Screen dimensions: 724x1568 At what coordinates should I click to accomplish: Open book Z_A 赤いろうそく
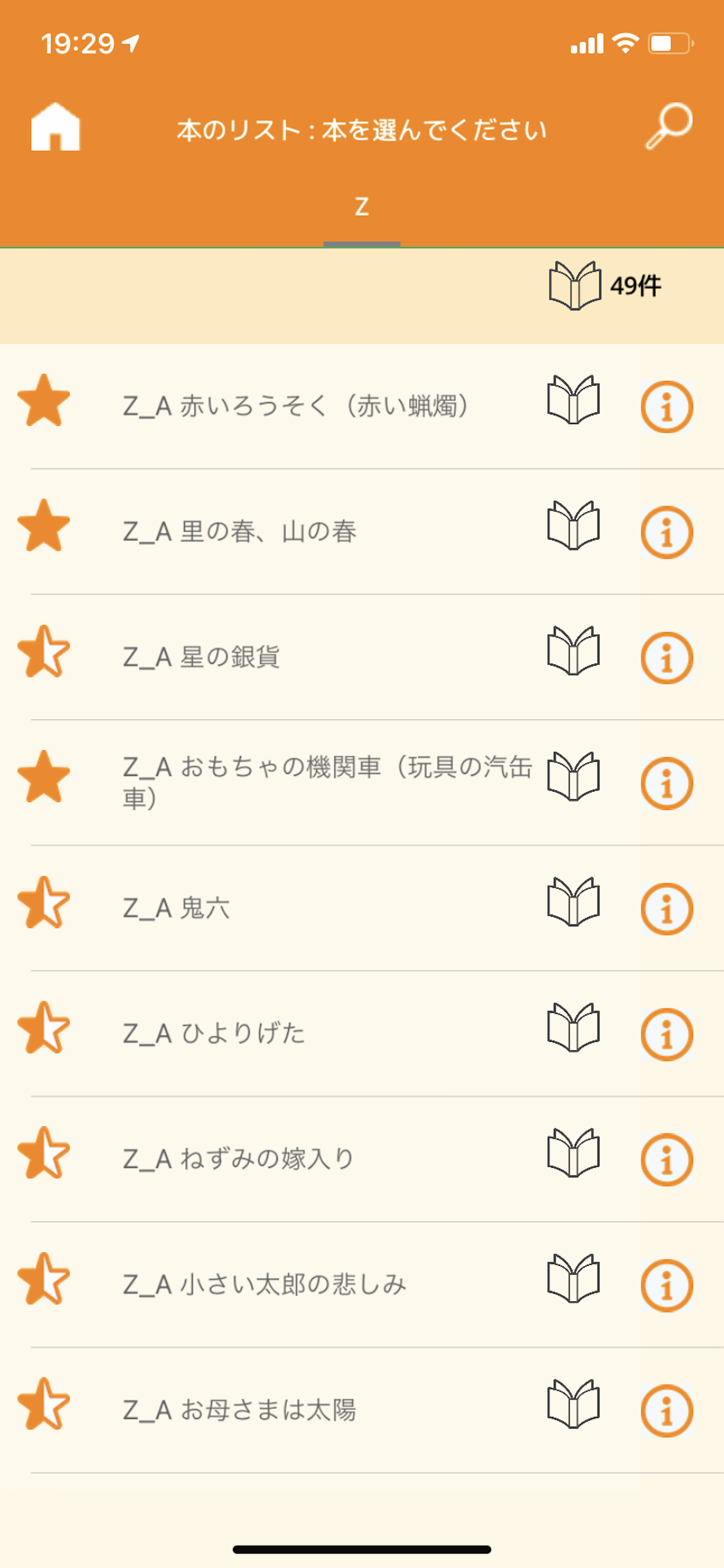pos(296,406)
